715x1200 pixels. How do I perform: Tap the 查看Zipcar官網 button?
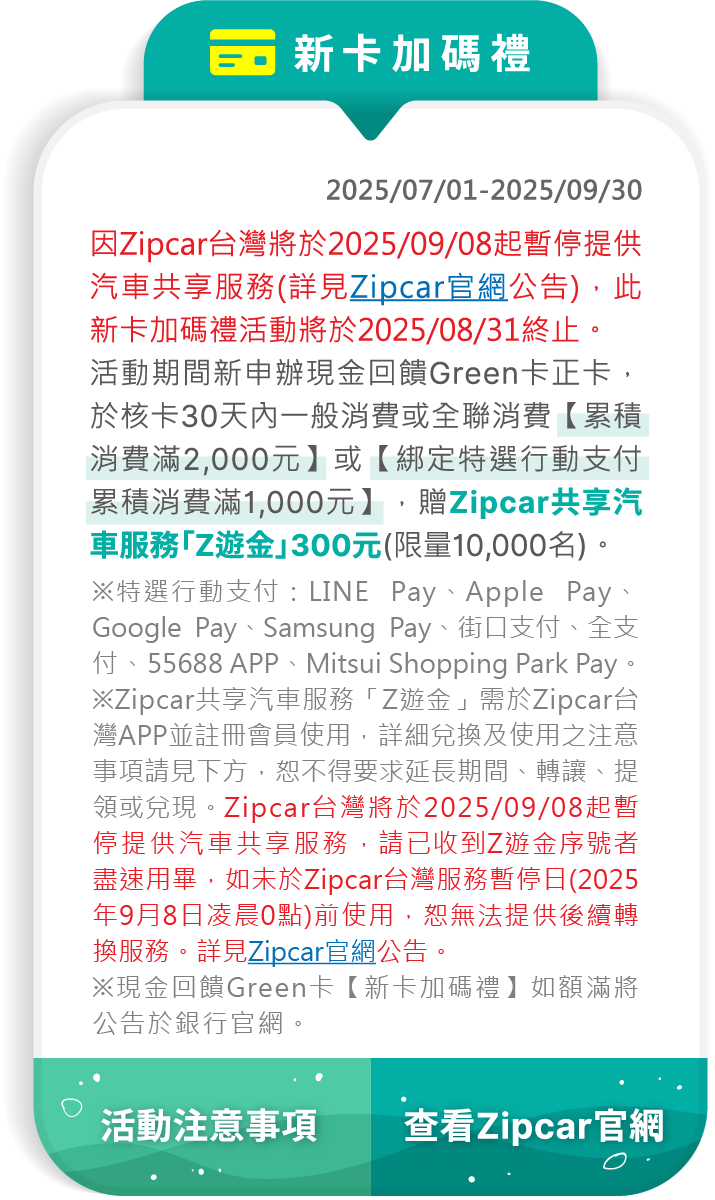tap(534, 1125)
